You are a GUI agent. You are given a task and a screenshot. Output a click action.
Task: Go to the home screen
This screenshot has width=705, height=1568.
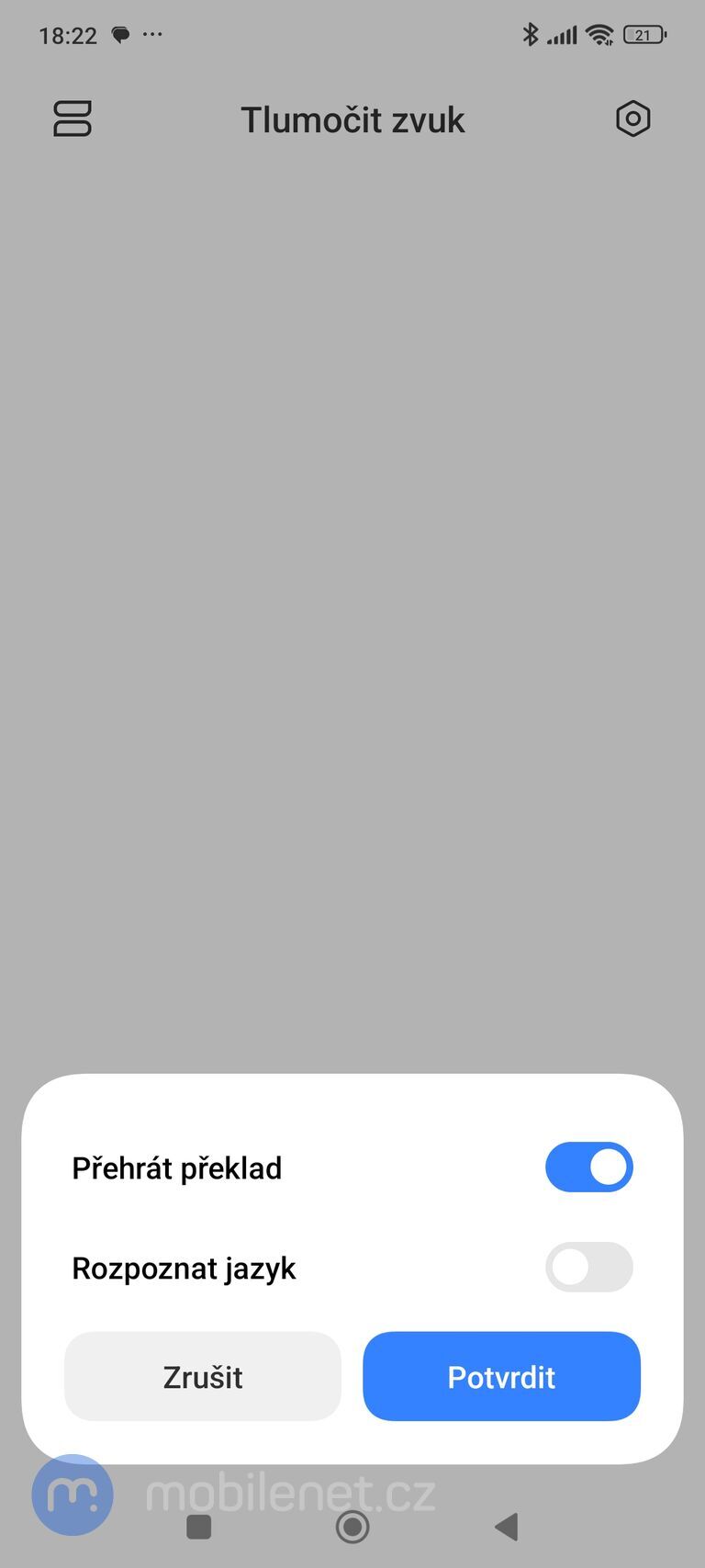click(352, 1527)
